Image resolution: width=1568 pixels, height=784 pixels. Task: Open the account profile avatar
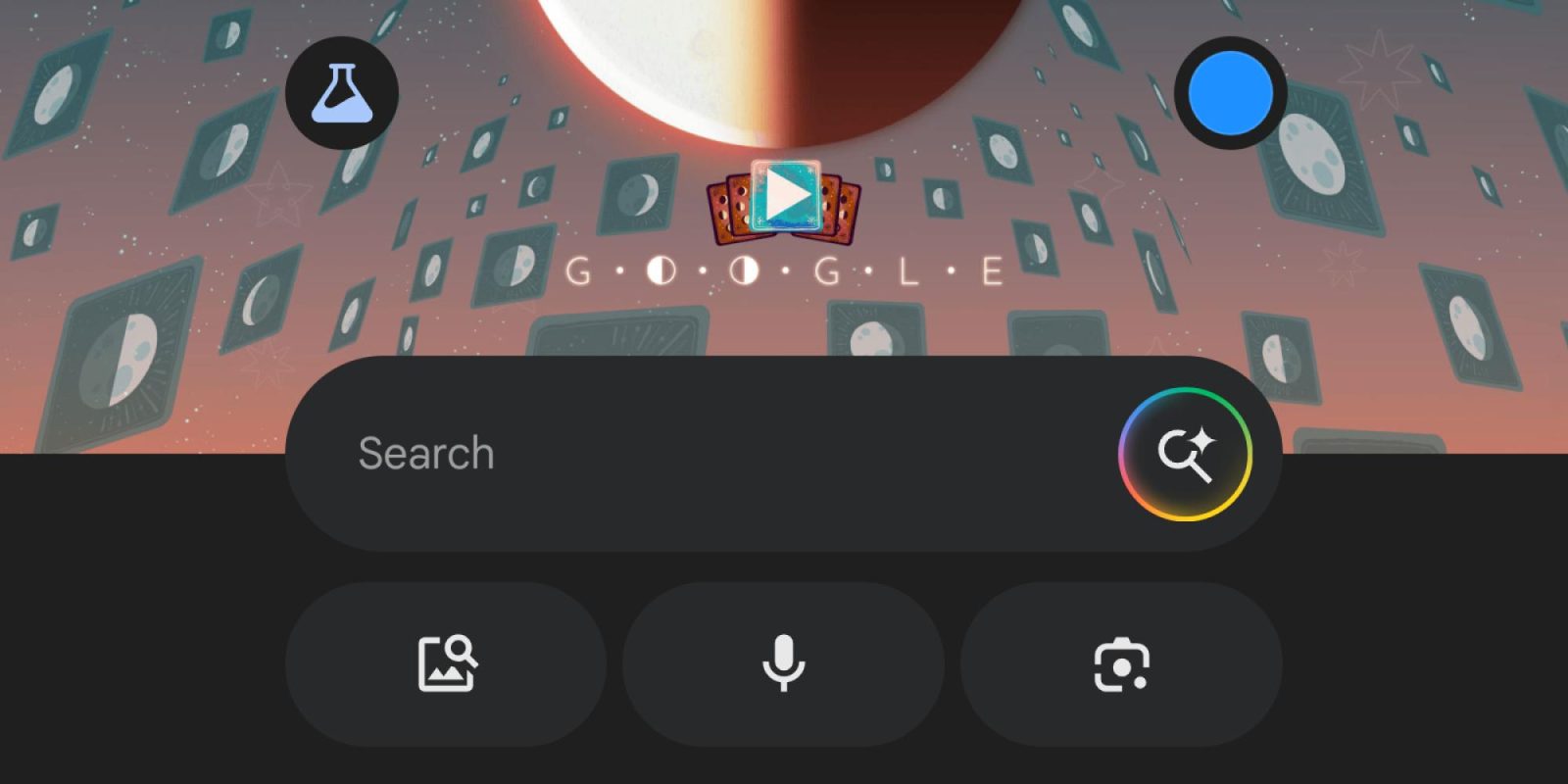click(1230, 93)
